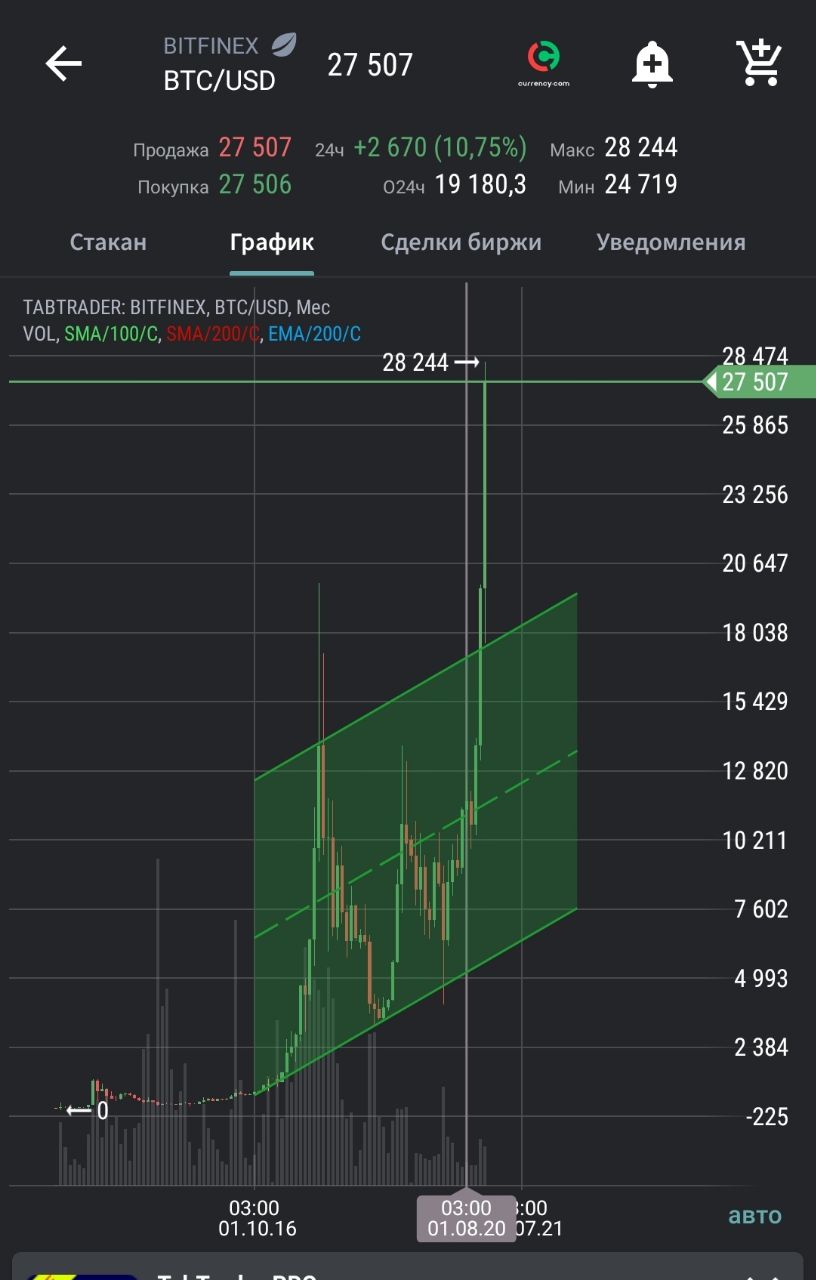Switch to the Стакан tab

(x=108, y=242)
